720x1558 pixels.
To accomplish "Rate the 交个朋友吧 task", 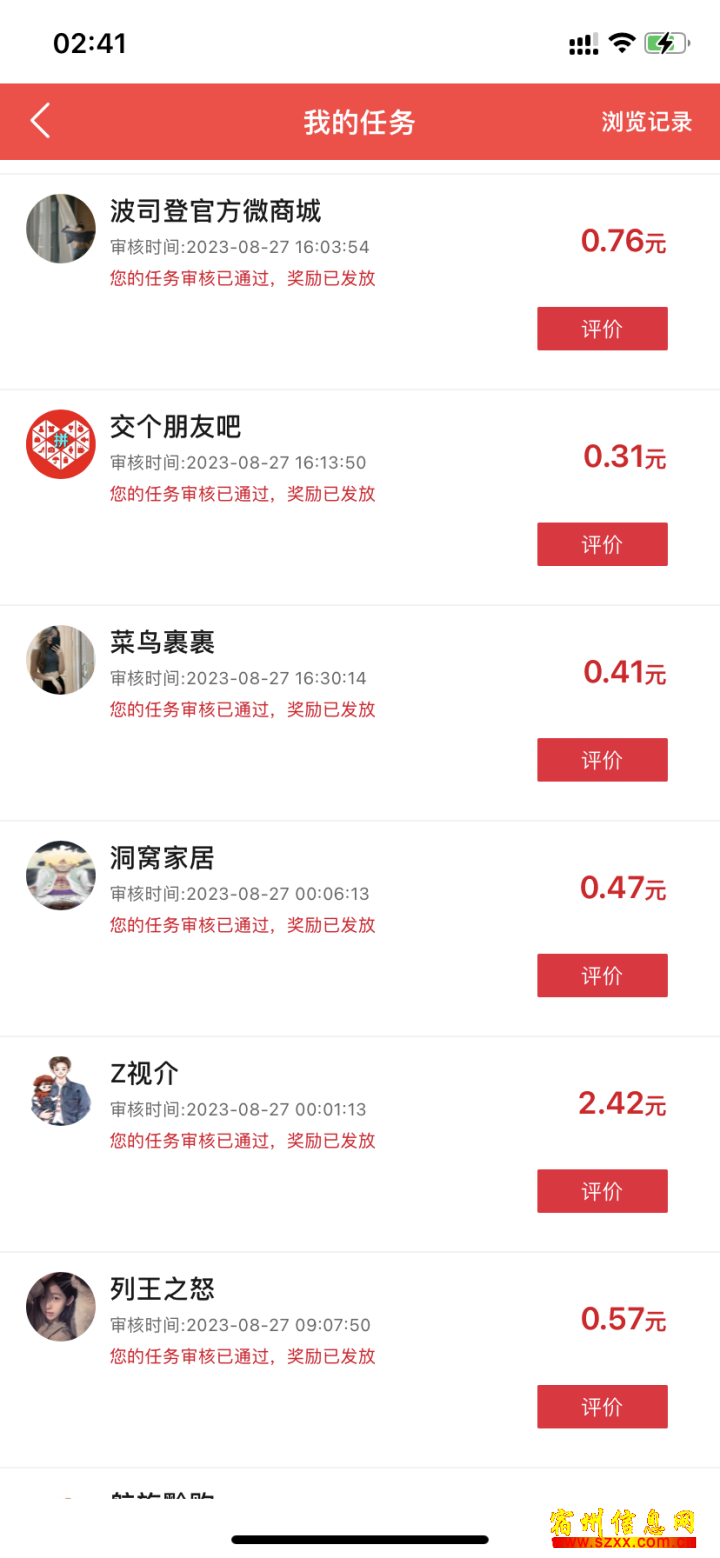I will point(602,544).
